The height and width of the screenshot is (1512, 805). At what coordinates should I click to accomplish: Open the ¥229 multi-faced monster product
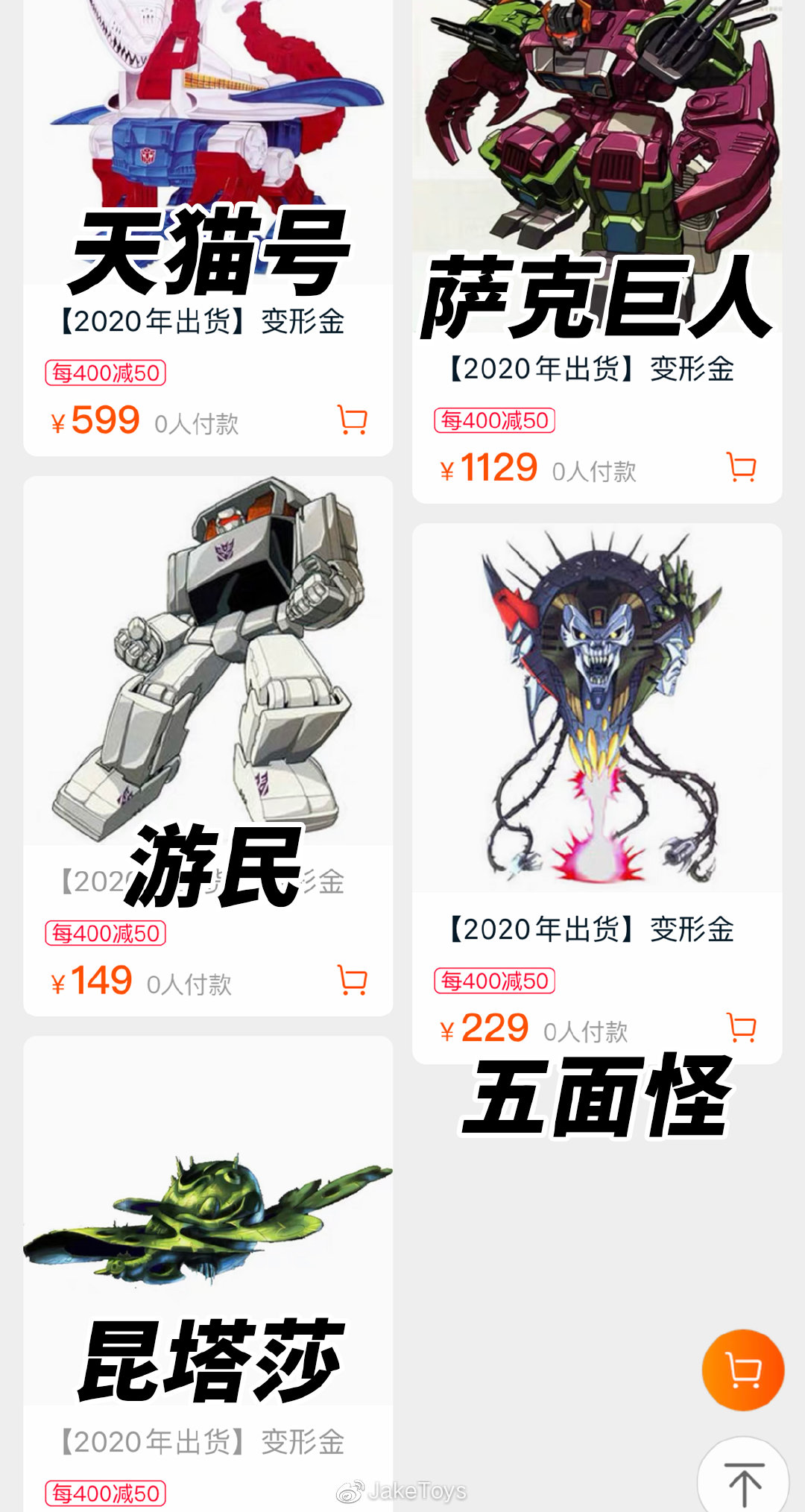pyautogui.click(x=597, y=708)
